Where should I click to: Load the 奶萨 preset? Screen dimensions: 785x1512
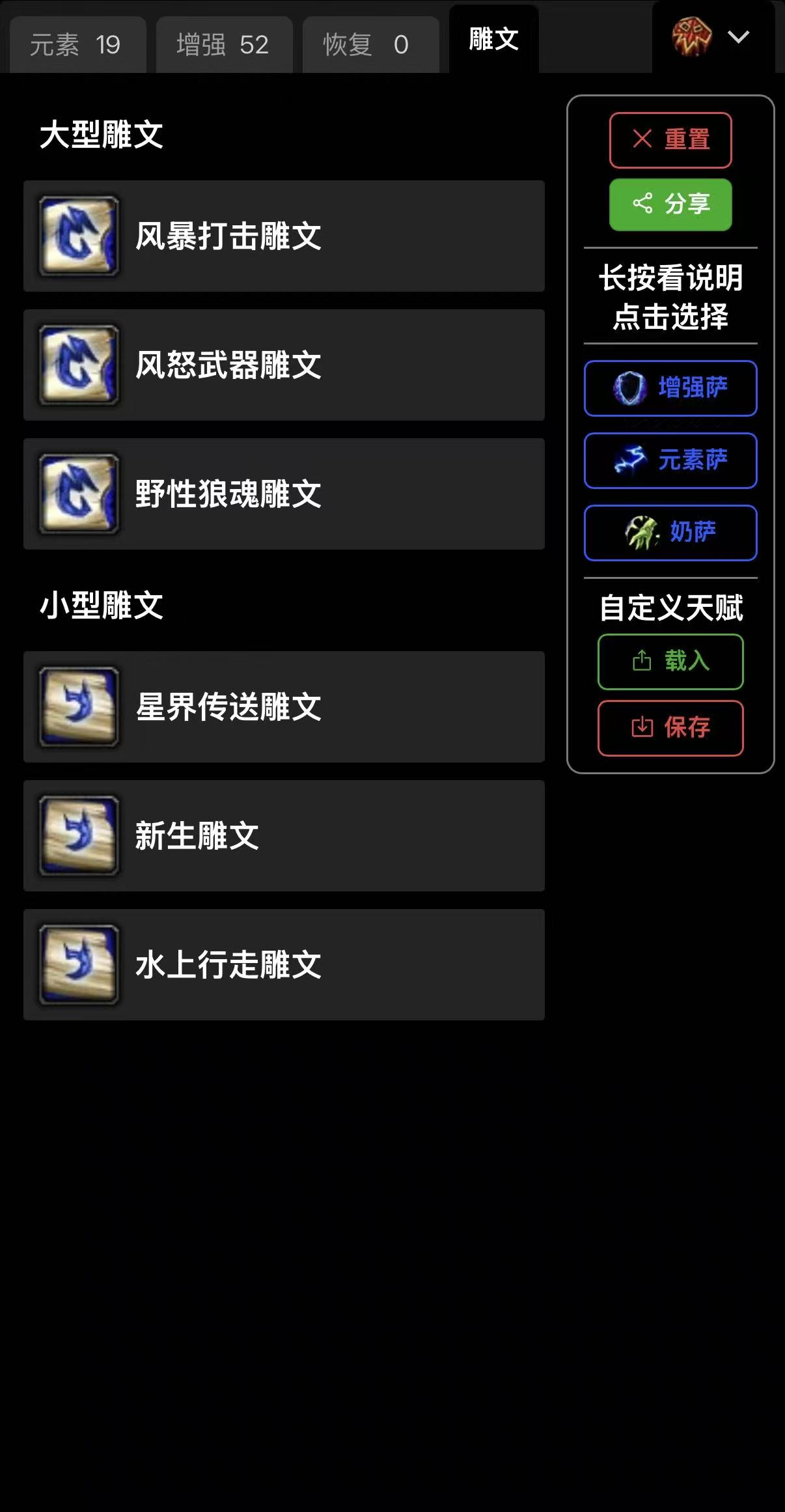pos(670,533)
